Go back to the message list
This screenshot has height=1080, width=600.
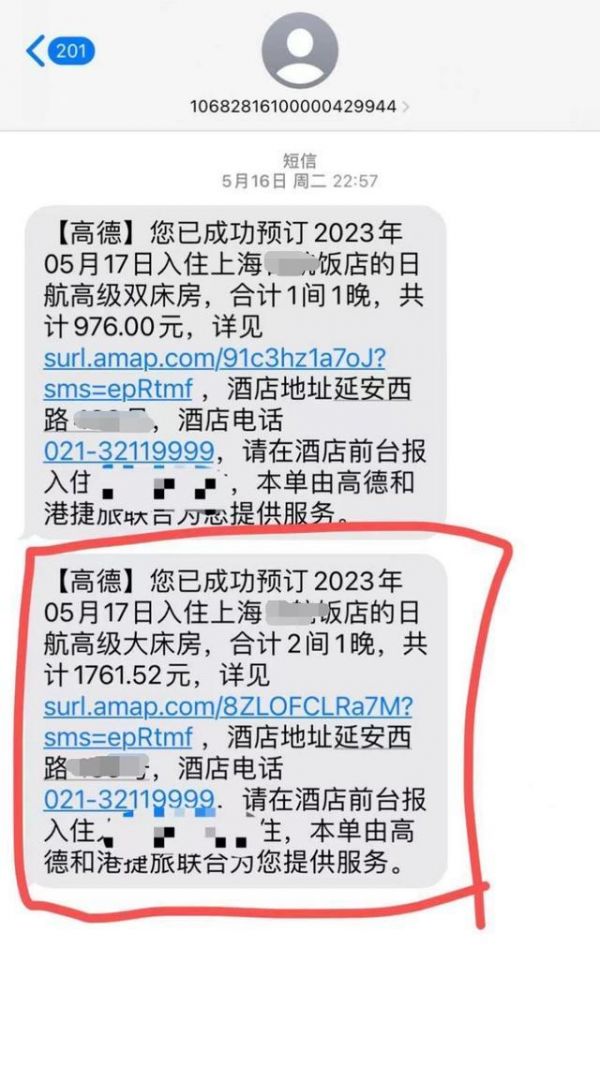click(60, 51)
